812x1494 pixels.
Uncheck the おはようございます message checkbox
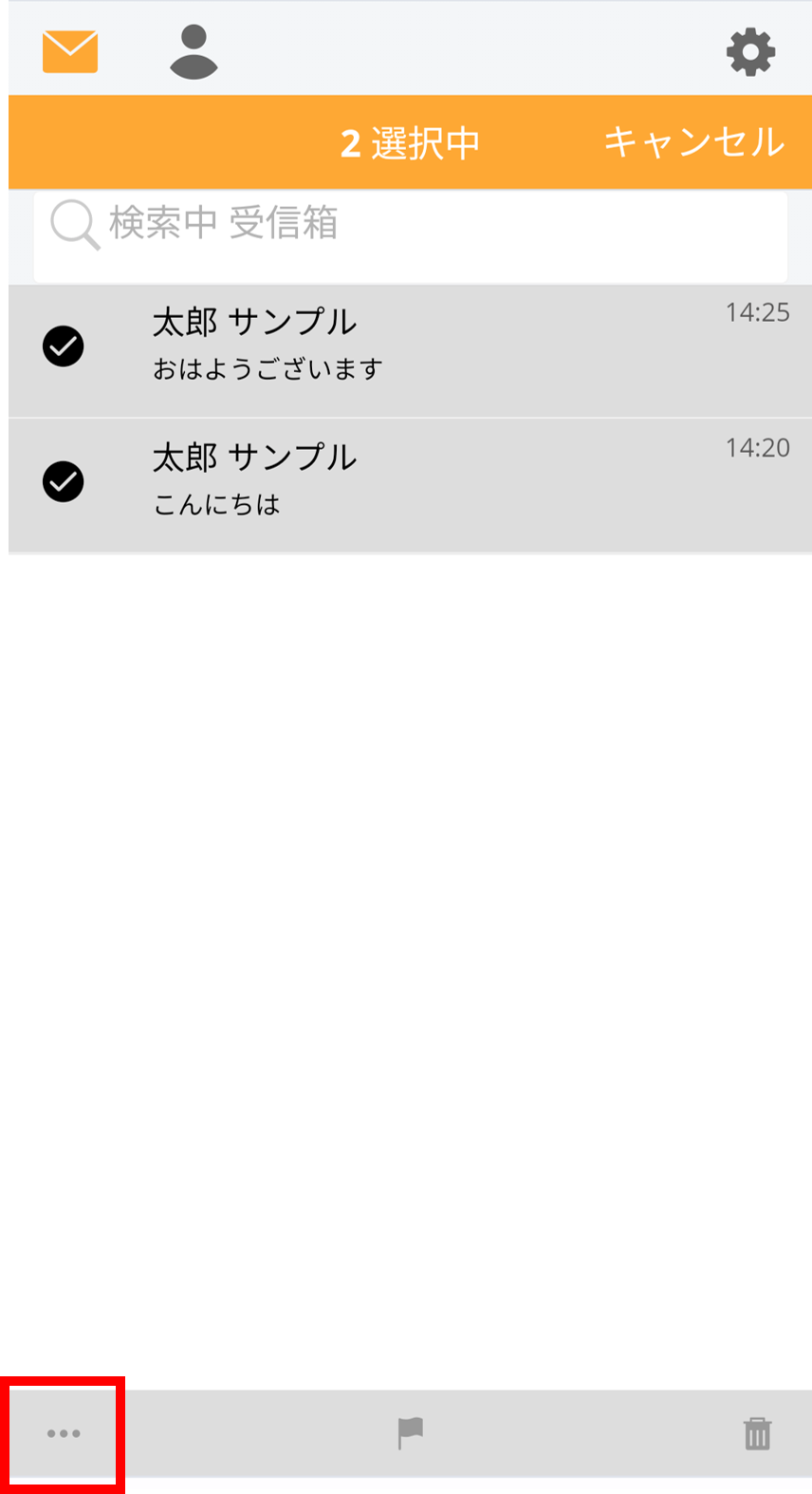[x=64, y=346]
